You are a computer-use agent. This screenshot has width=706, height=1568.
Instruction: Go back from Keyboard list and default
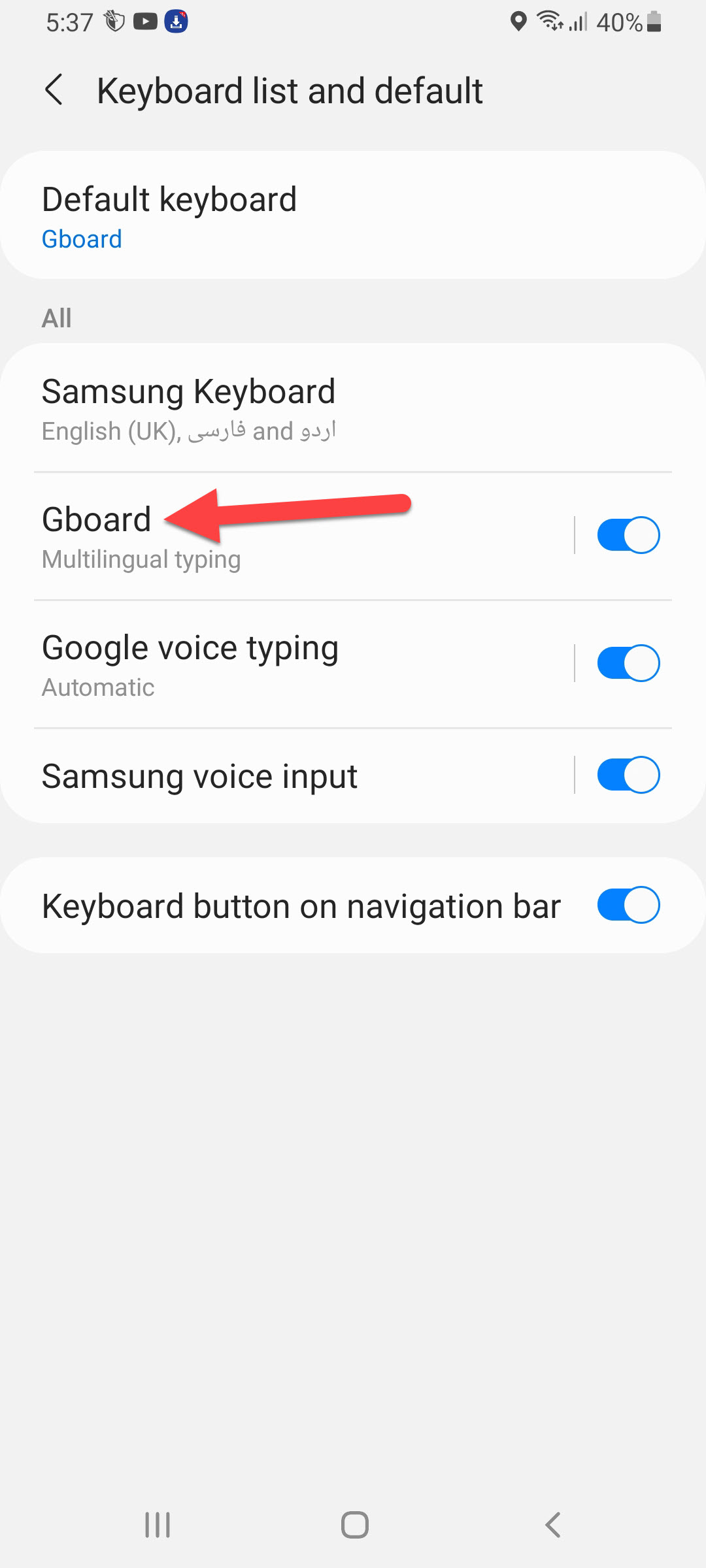54,90
